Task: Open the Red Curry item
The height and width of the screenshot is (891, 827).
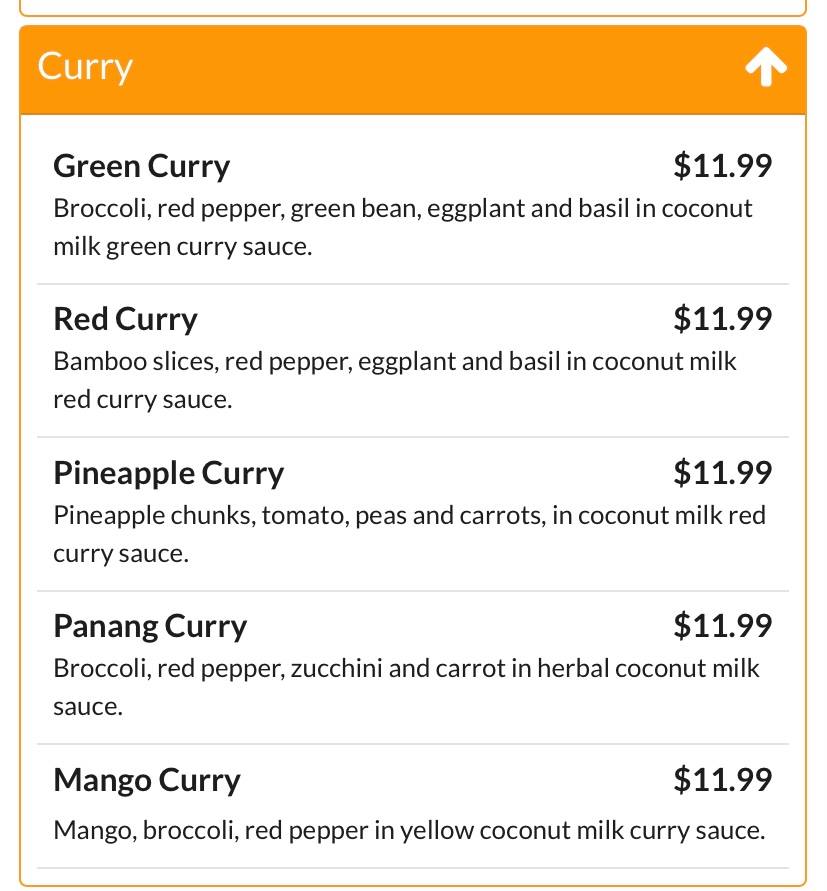Action: 126,319
